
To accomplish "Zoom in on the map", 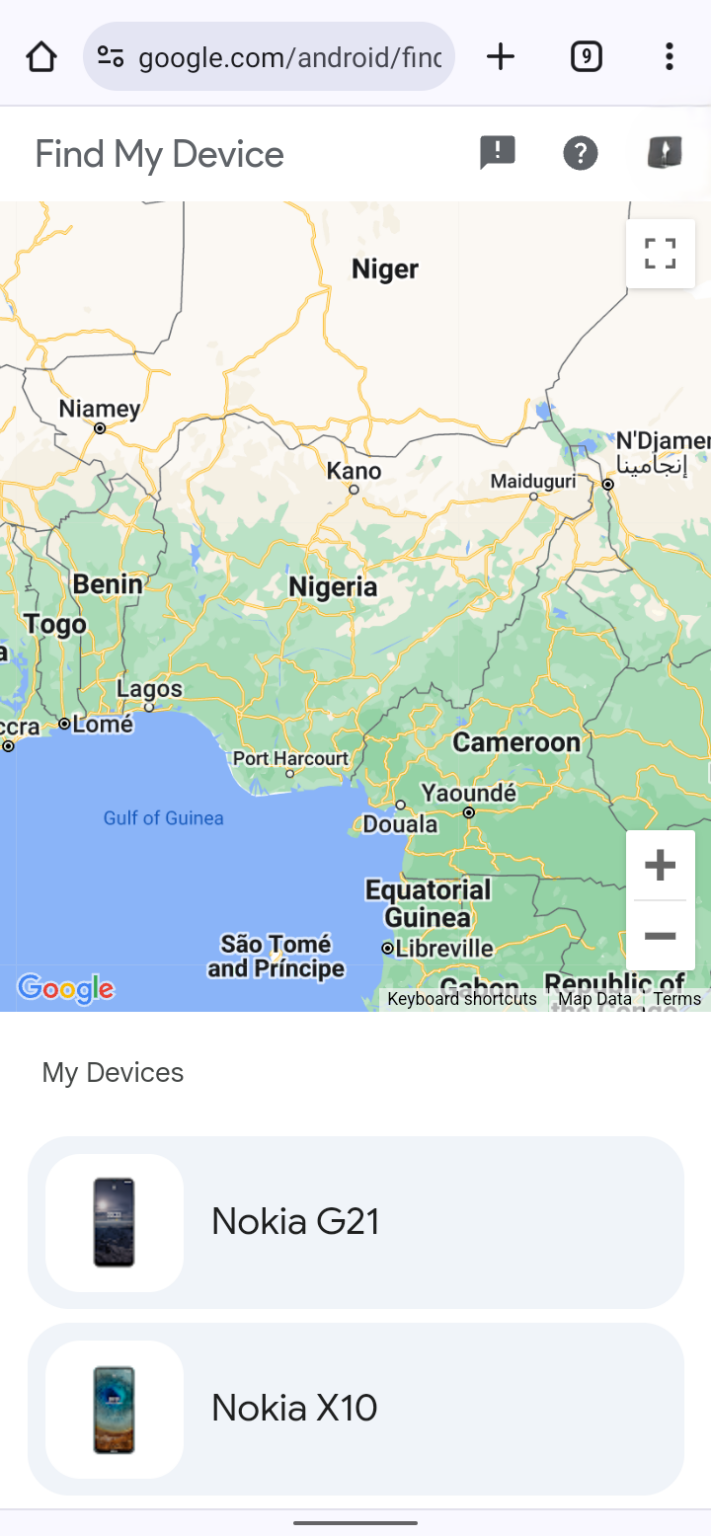I will pos(660,865).
